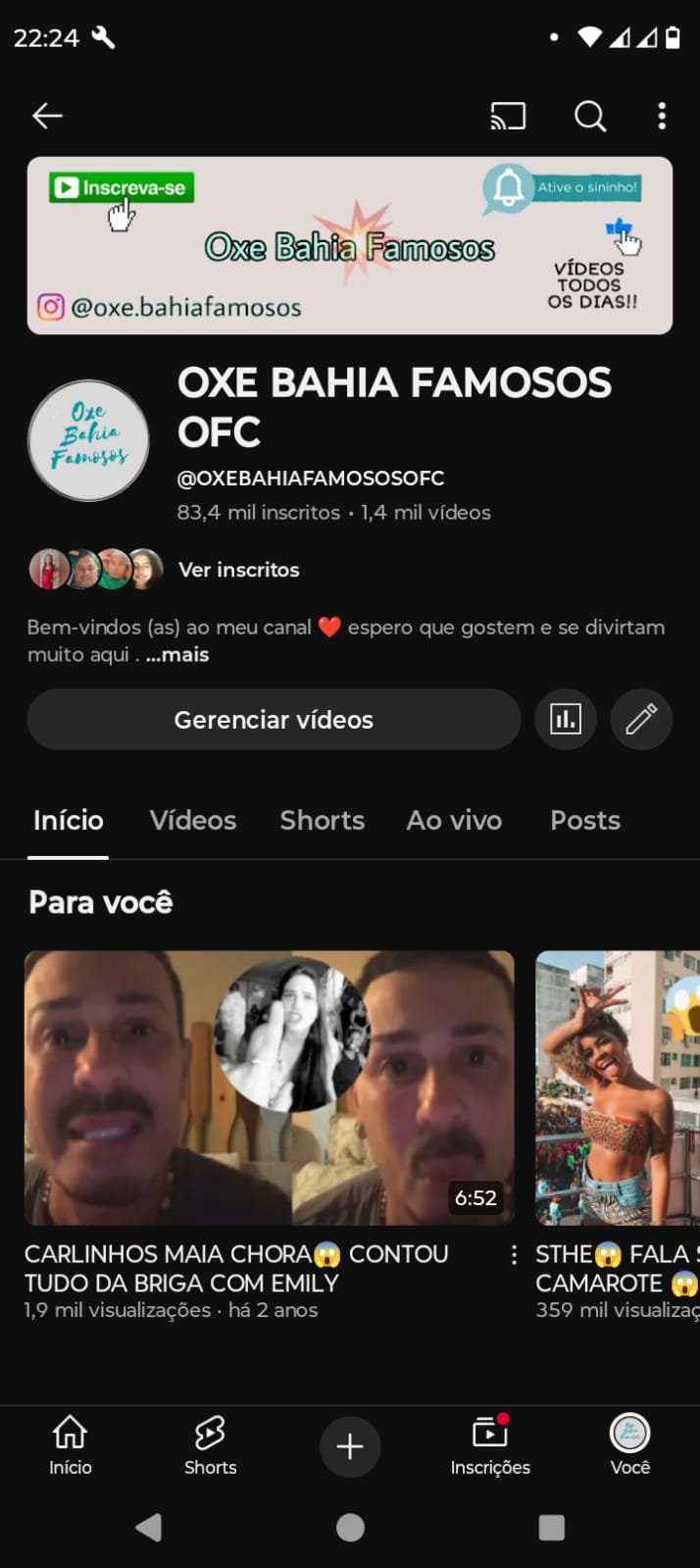Edit the channel with the pencil icon

641,720
